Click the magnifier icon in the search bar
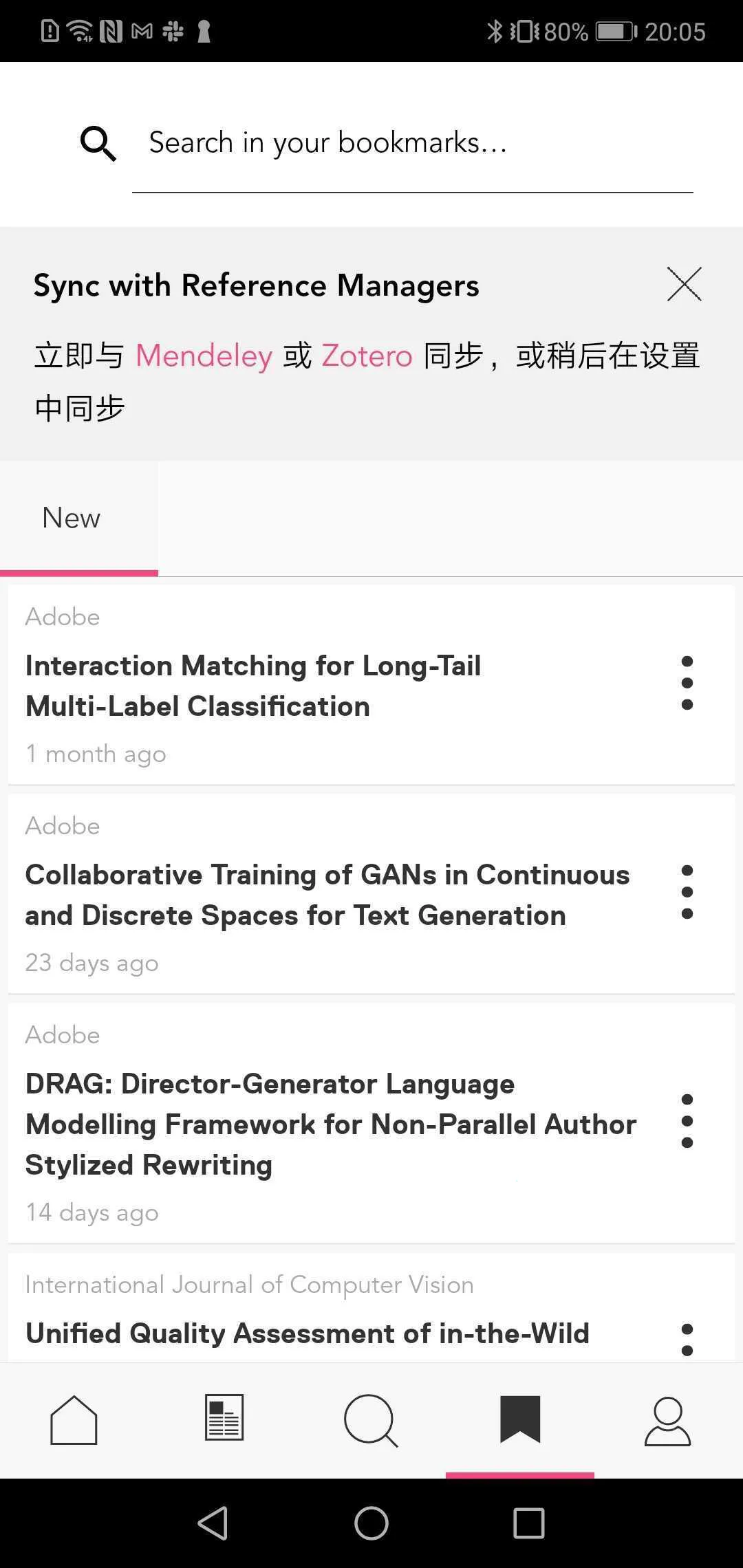The height and width of the screenshot is (1568, 743). pyautogui.click(x=98, y=142)
